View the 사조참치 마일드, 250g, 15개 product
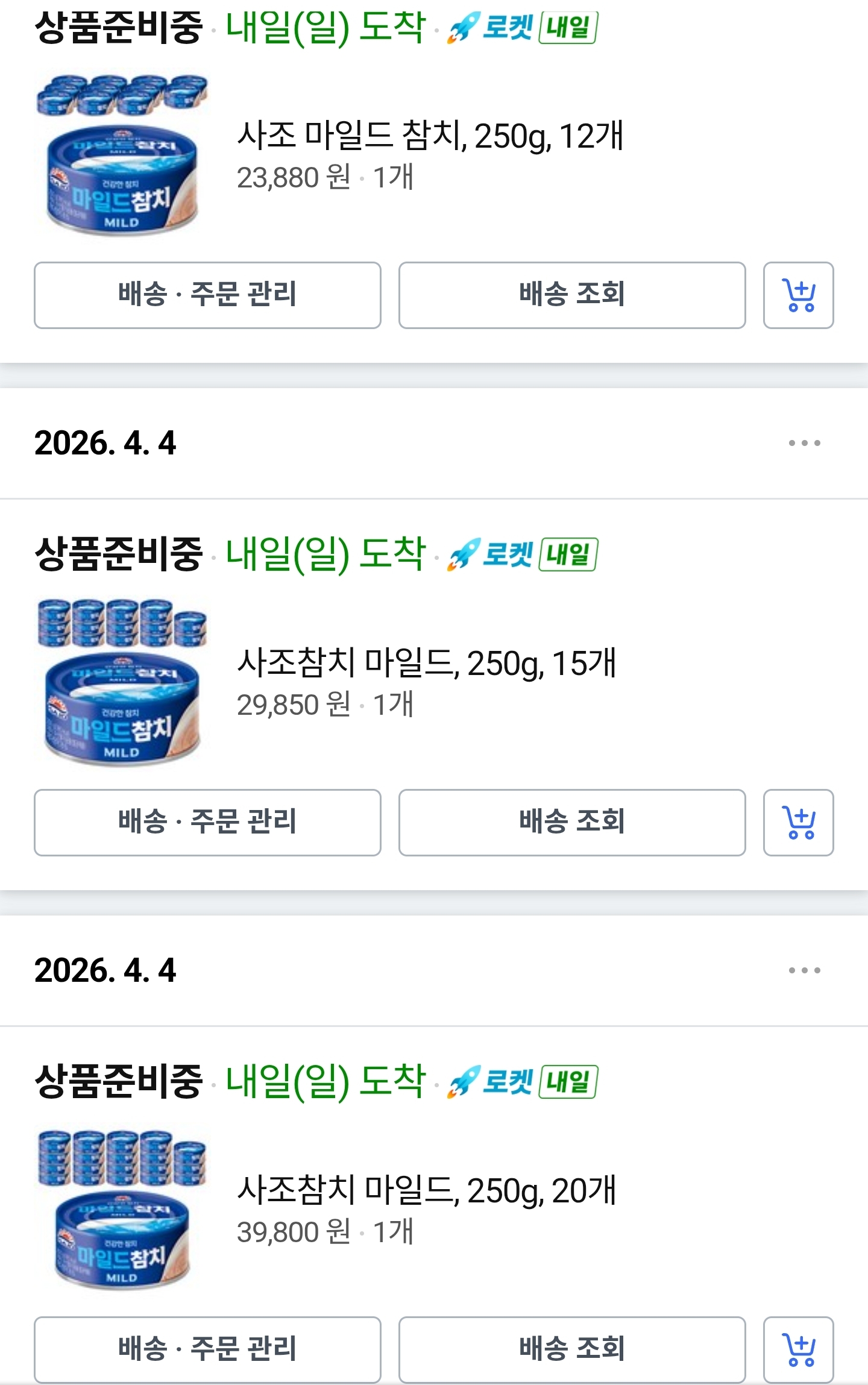The height and width of the screenshot is (1385, 868). click(426, 664)
